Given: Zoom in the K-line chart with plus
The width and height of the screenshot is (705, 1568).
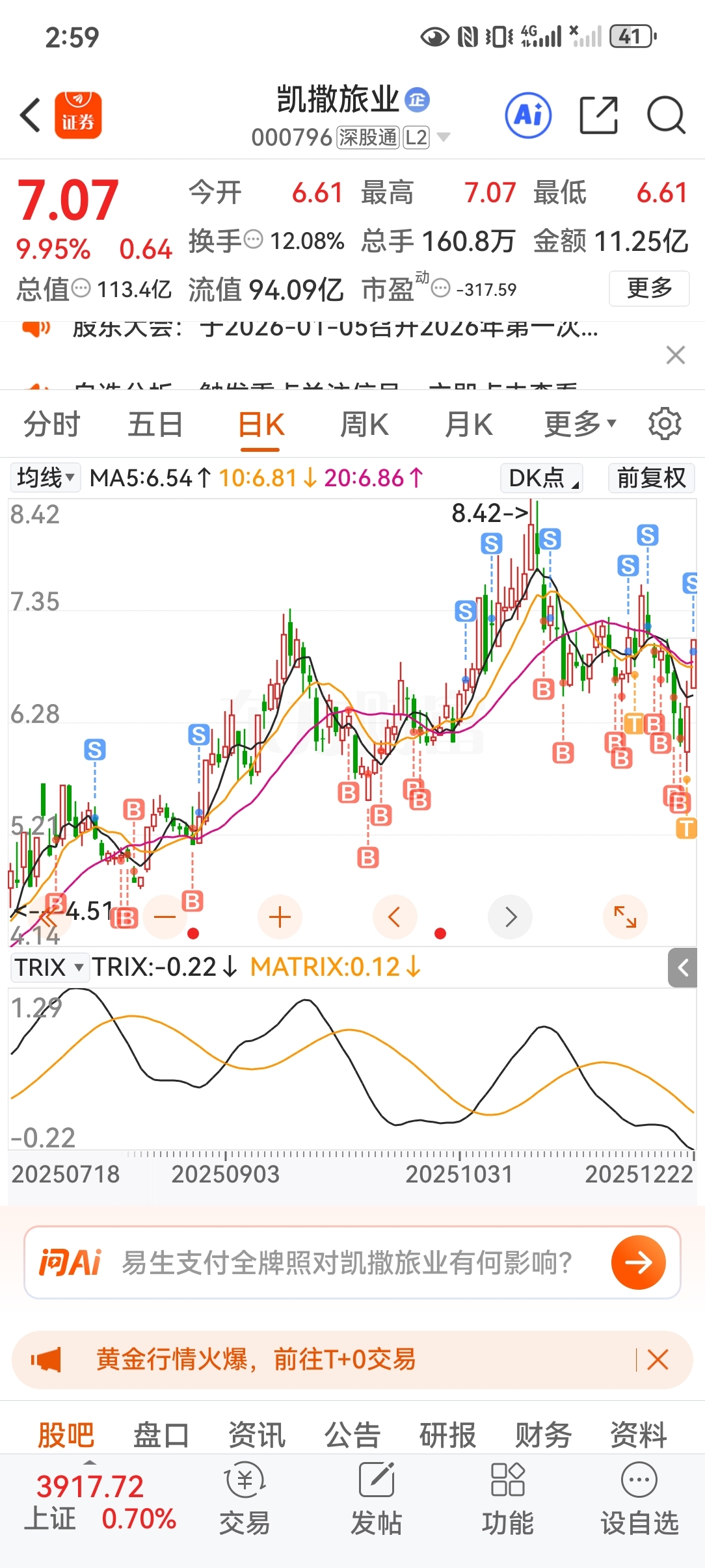Looking at the screenshot, I should [x=280, y=917].
